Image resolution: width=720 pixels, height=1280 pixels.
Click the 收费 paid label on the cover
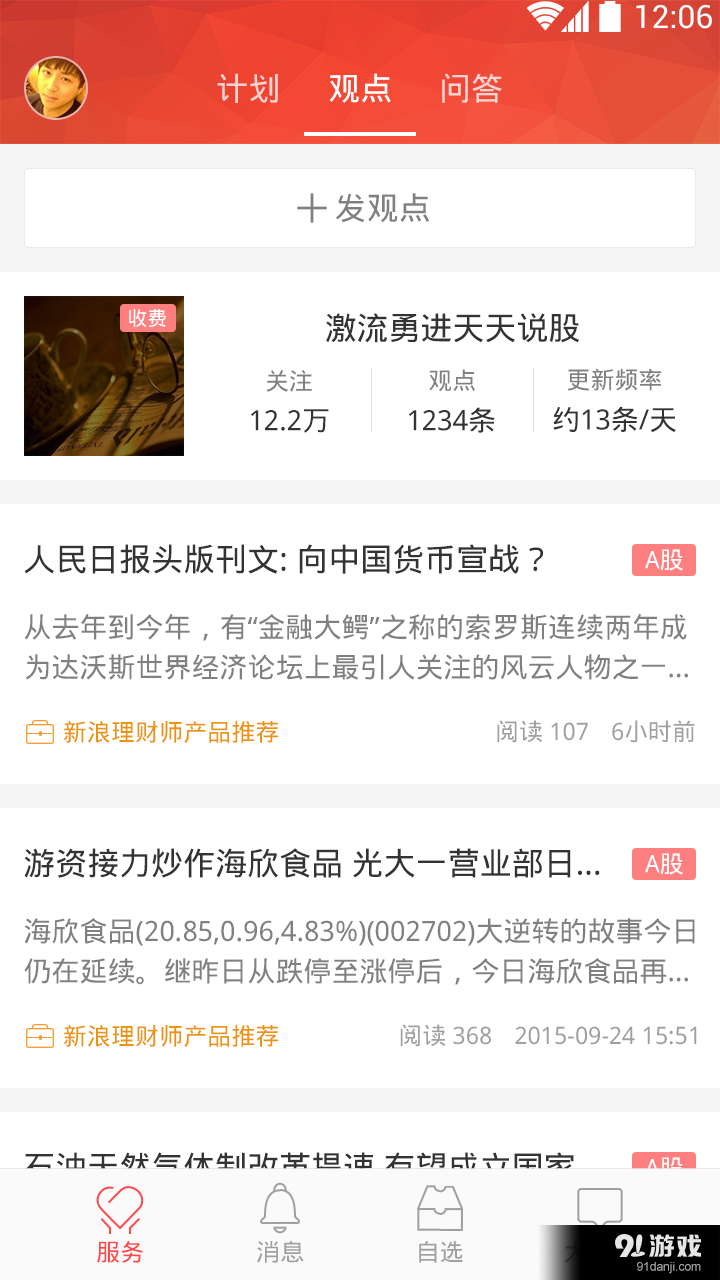tap(150, 317)
